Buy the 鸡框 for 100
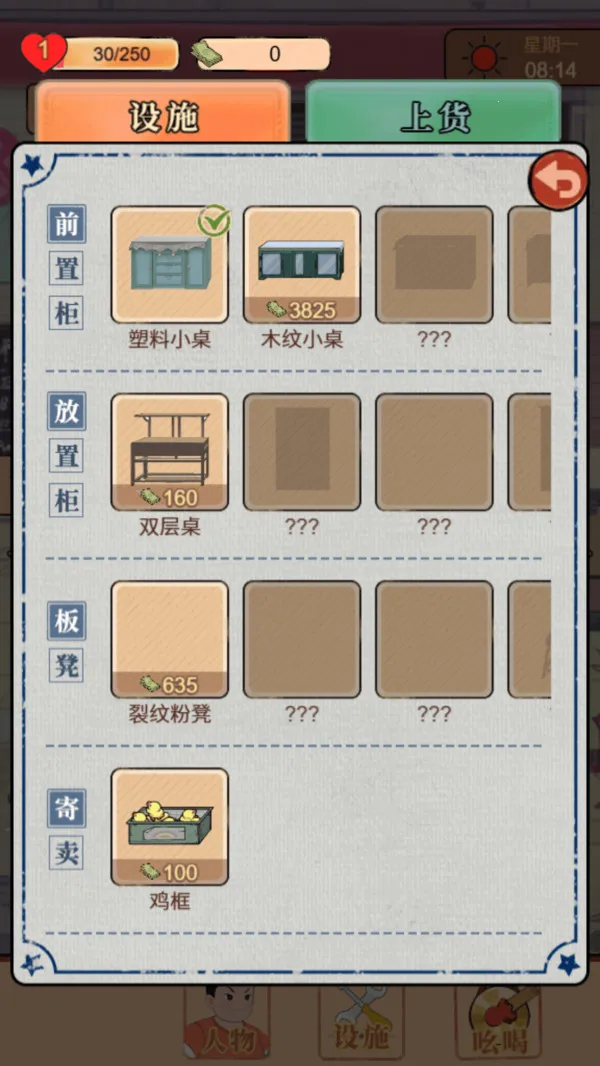Screen dimensions: 600x1066 coord(169,826)
